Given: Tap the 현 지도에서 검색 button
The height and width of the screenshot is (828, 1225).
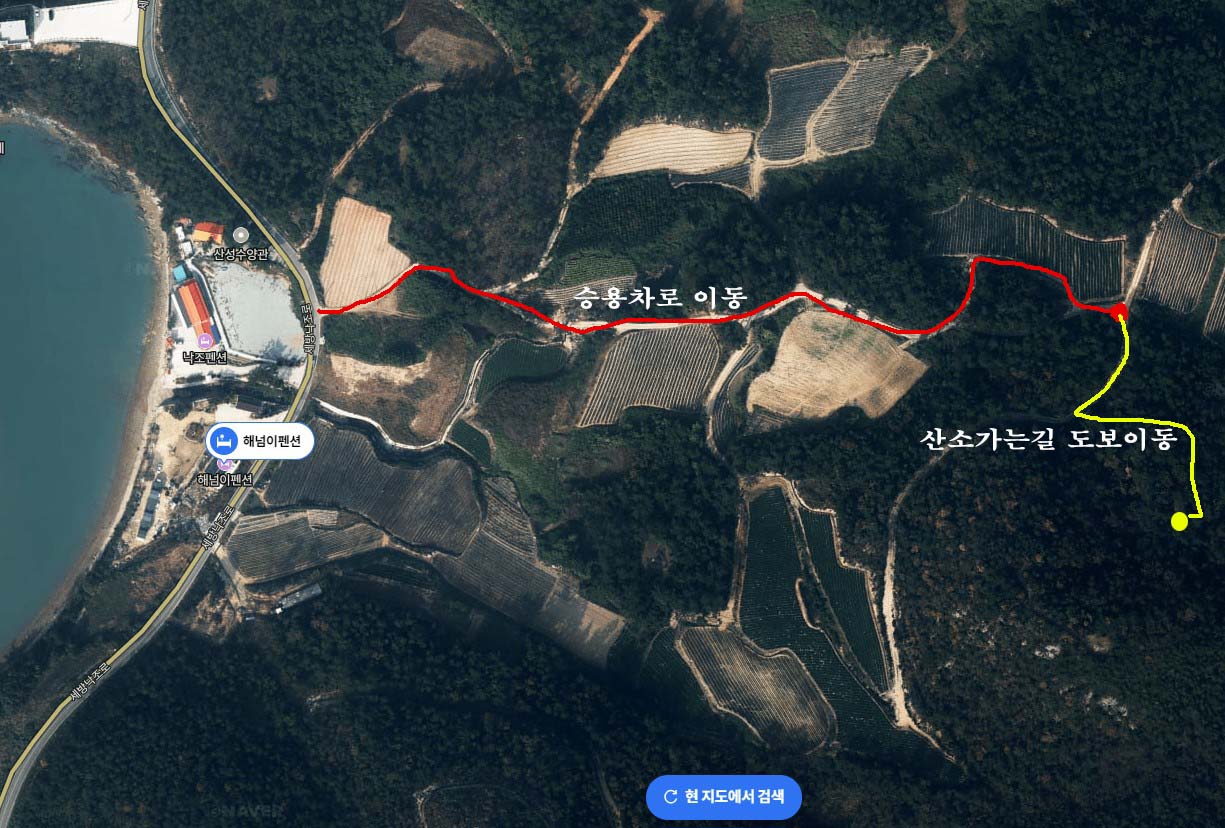Looking at the screenshot, I should [x=724, y=797].
